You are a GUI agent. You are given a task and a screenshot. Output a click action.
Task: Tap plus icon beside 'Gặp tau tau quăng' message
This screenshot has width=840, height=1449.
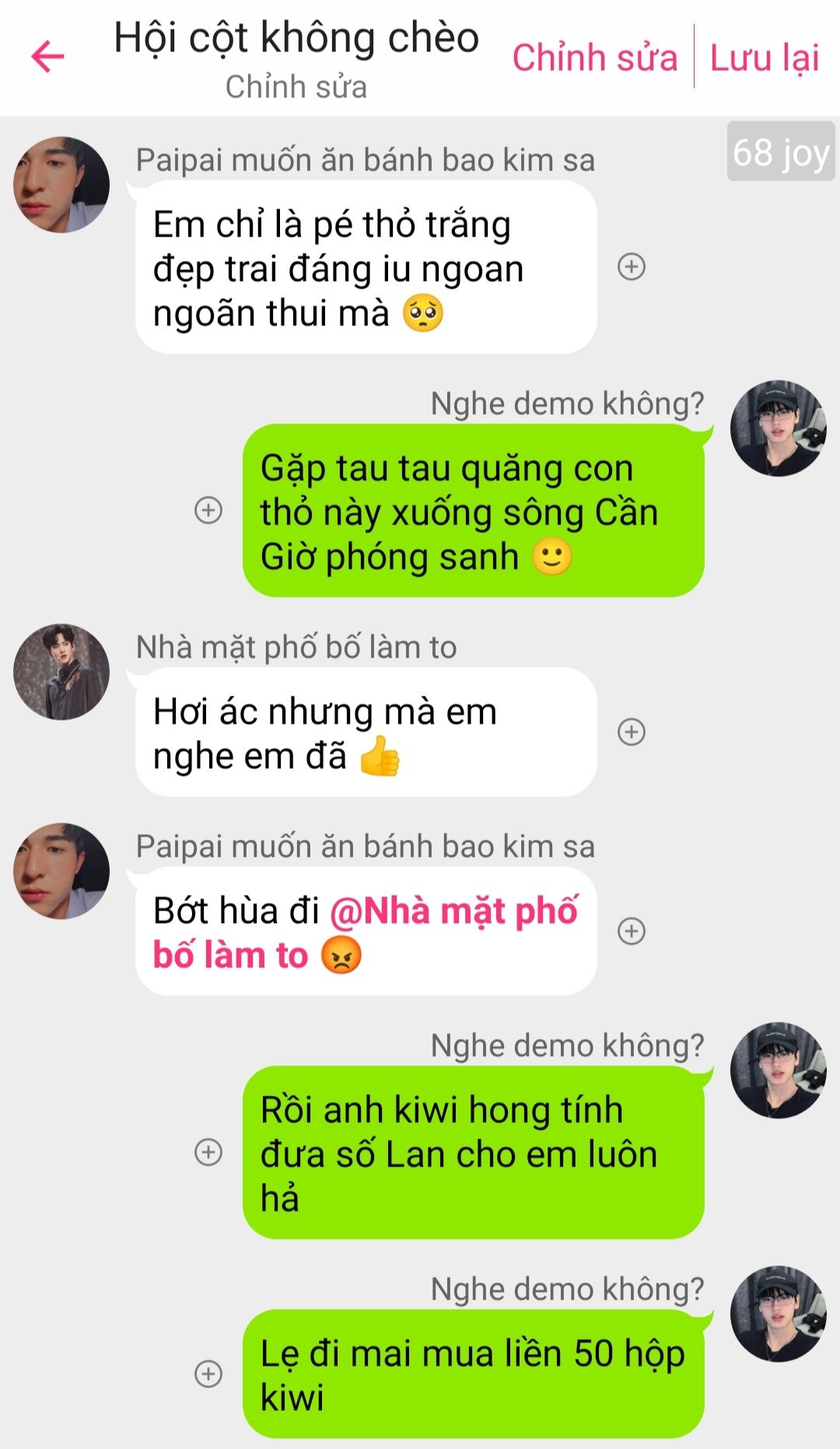tap(208, 510)
